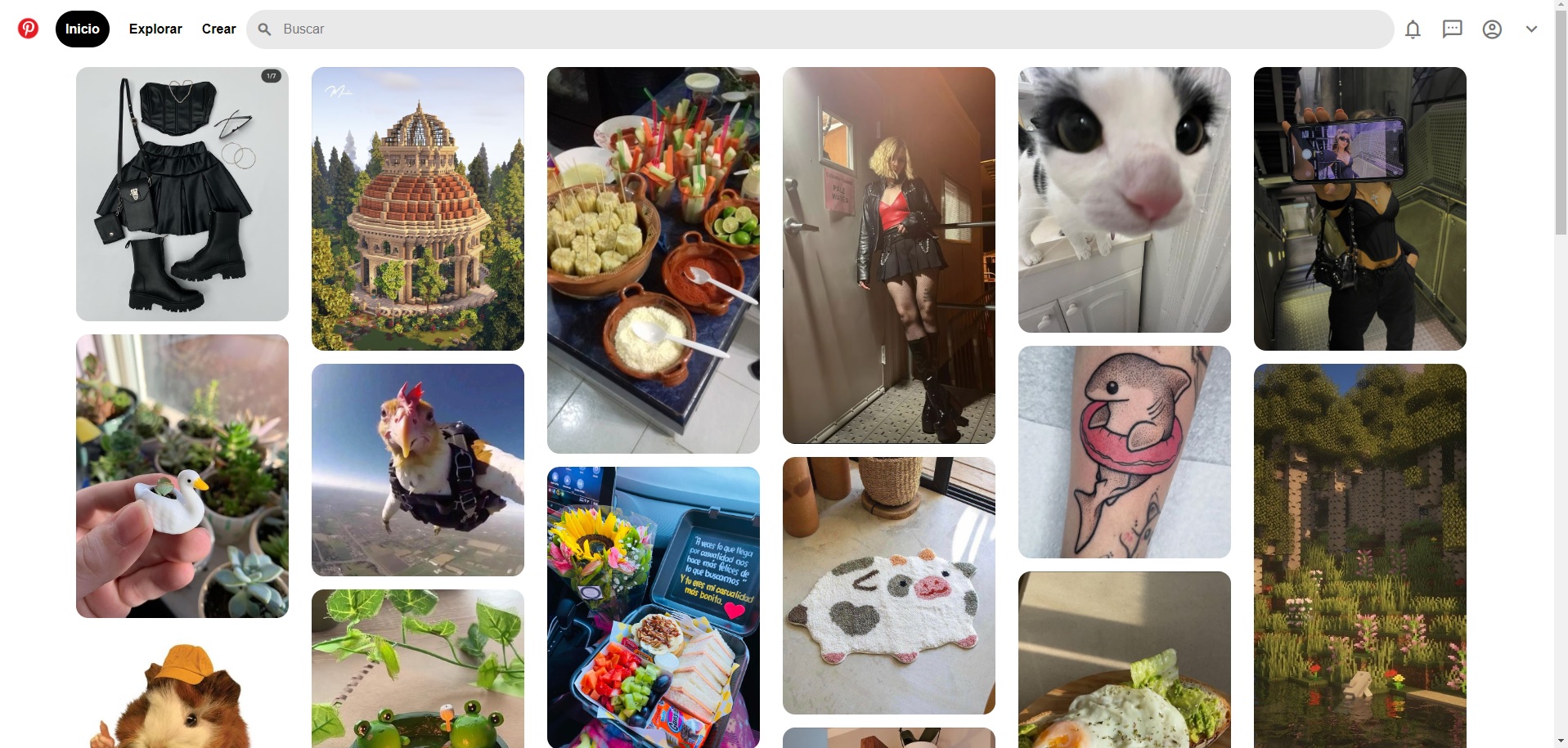Open the duck figurine with succulents pin
The image size is (1568, 748).
[x=182, y=476]
